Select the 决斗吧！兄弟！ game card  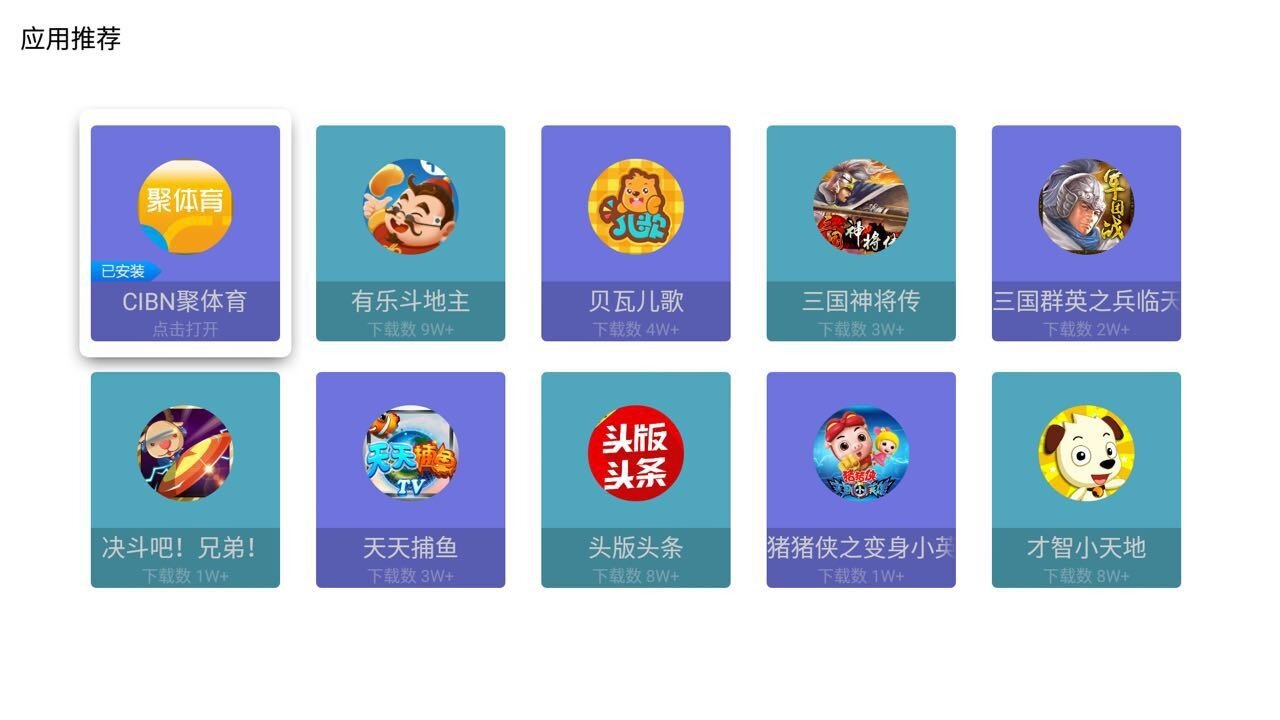[185, 479]
